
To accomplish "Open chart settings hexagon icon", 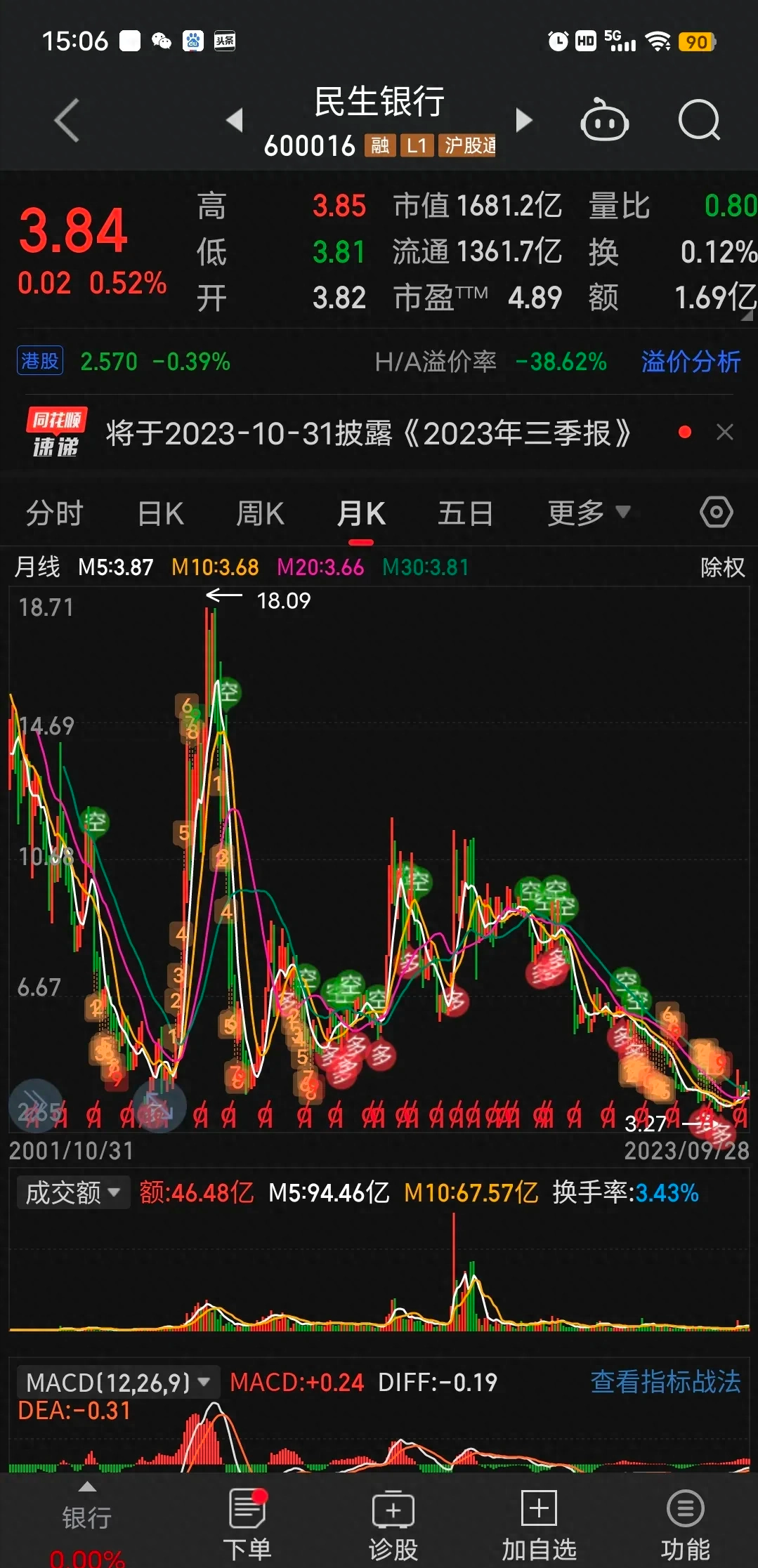I will tap(716, 512).
